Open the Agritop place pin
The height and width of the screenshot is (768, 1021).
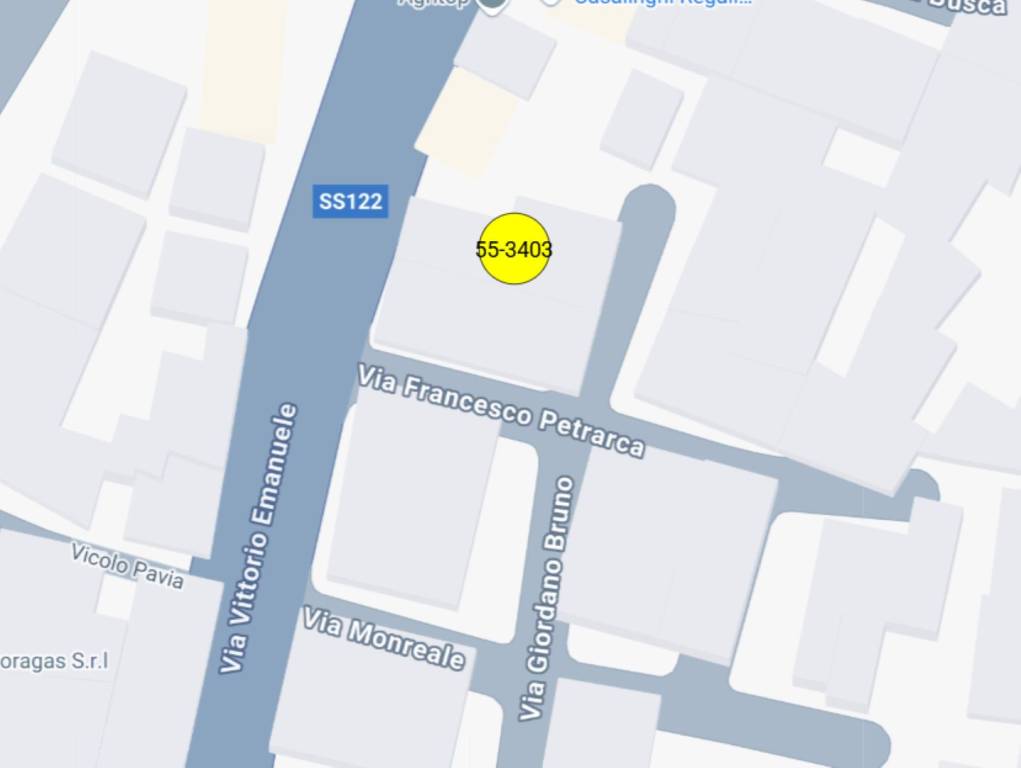pyautogui.click(x=490, y=3)
